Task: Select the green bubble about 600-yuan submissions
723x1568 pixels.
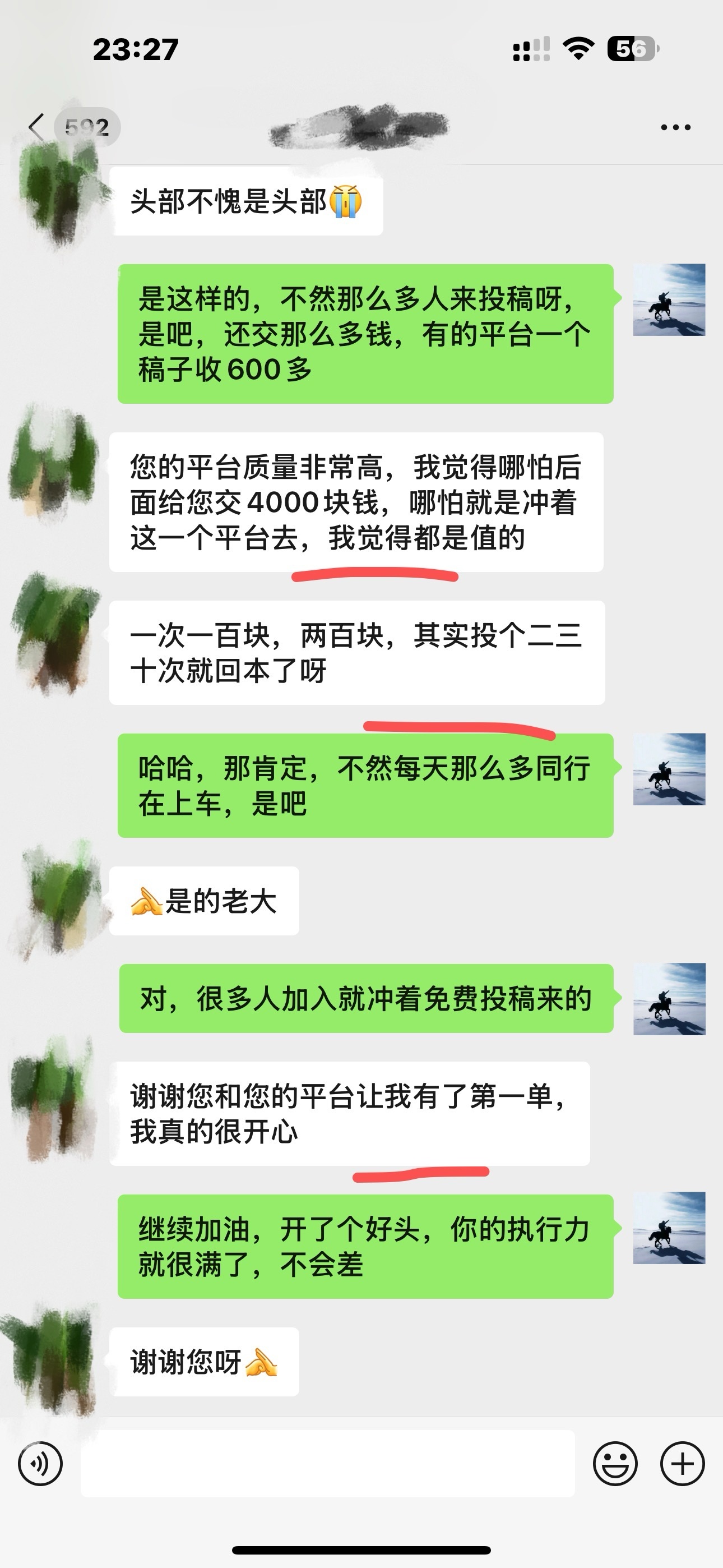Action: point(363,334)
